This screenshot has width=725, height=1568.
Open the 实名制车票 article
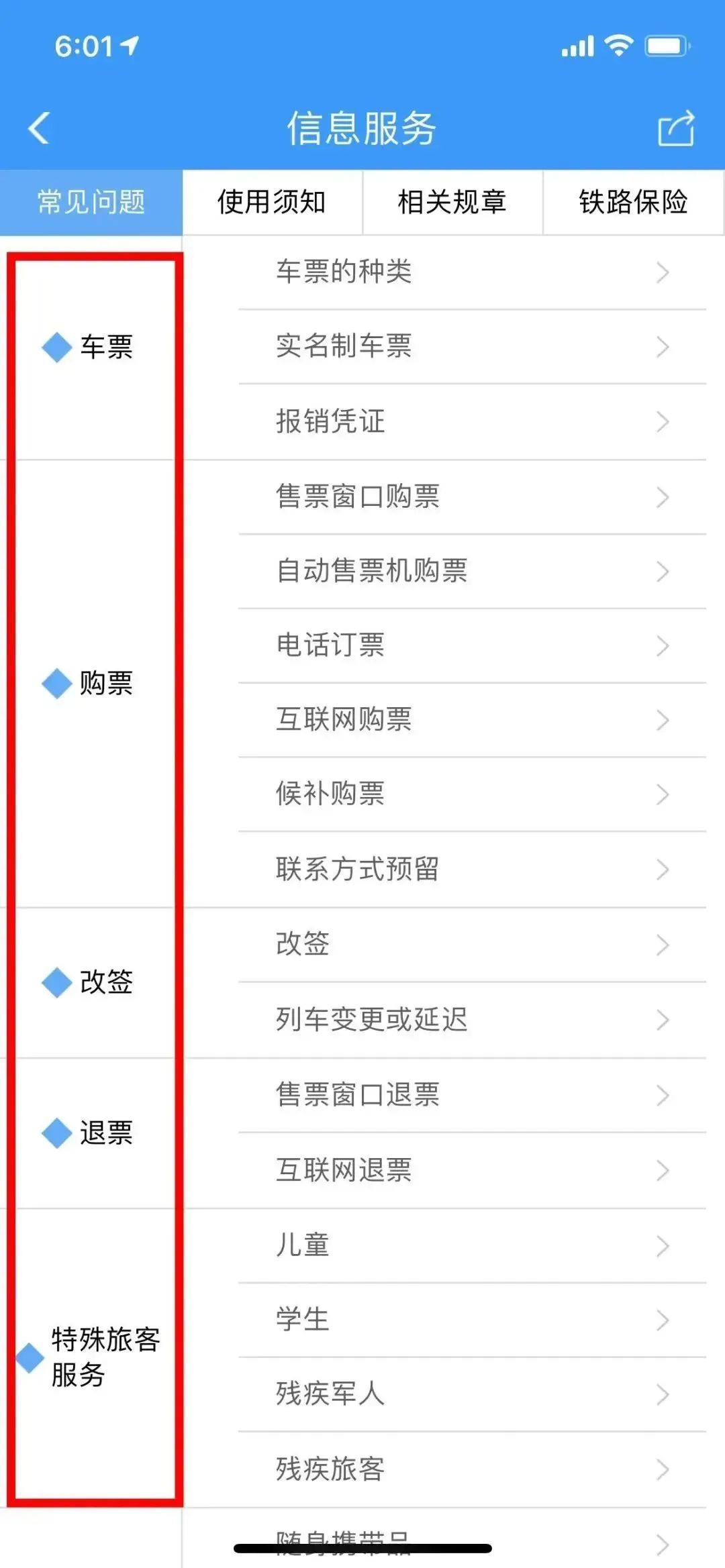pos(470,347)
